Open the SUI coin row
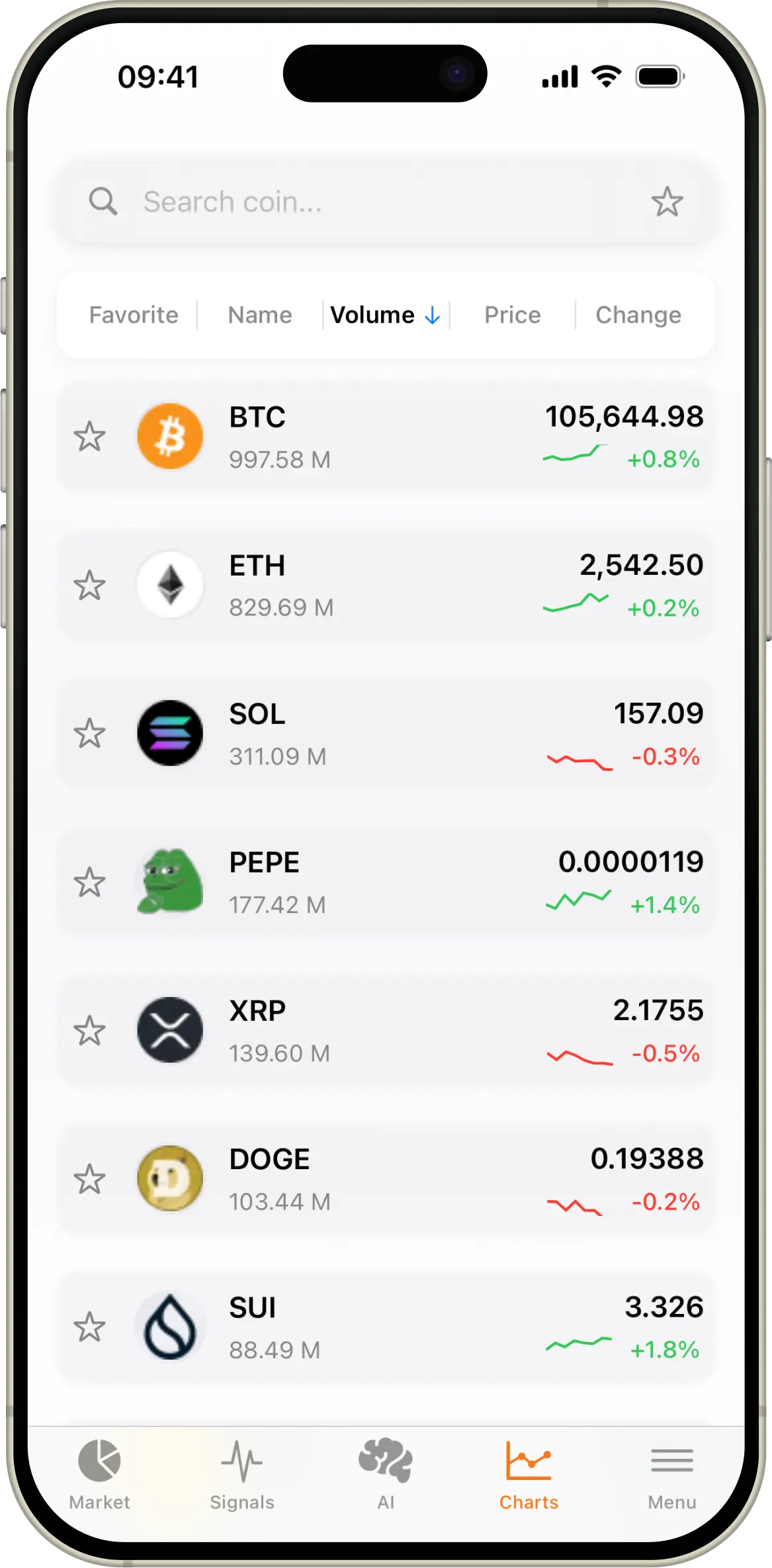This screenshot has width=772, height=1568. point(397,1328)
